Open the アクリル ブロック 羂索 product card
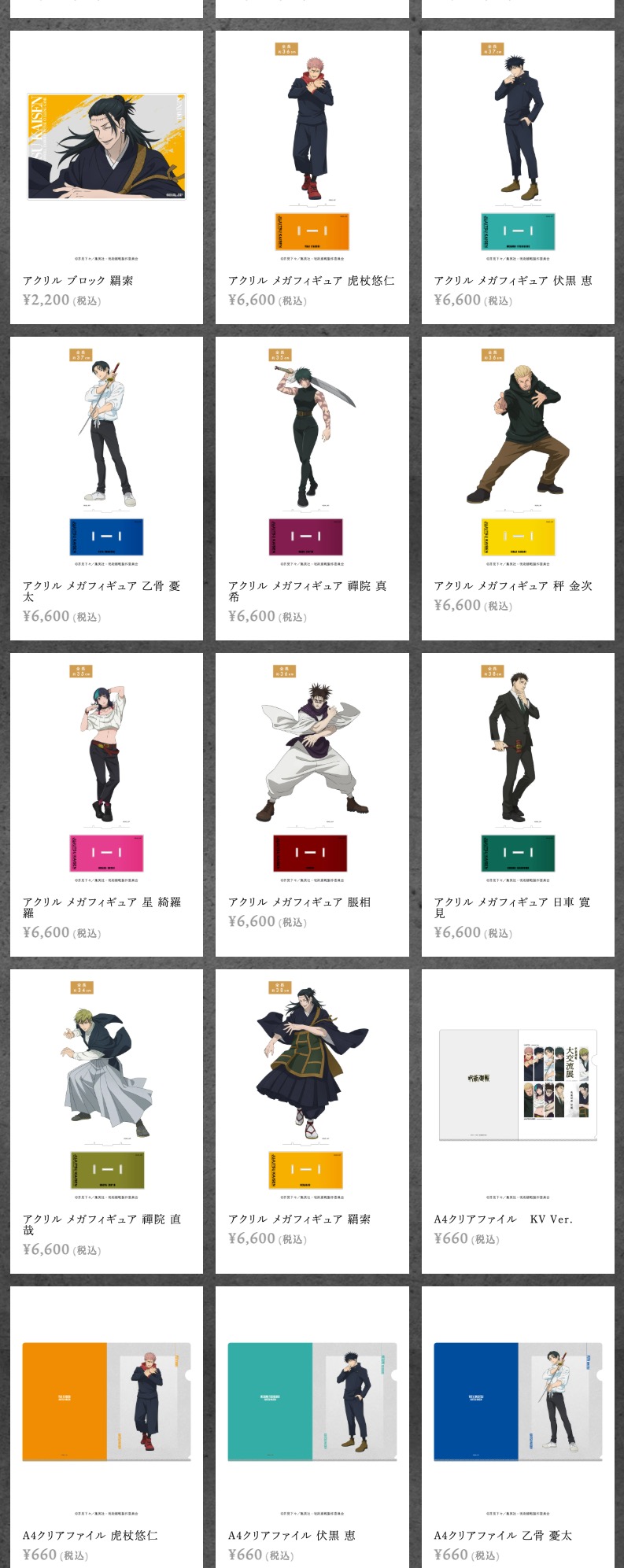The width and height of the screenshot is (624, 1568). pyautogui.click(x=106, y=177)
